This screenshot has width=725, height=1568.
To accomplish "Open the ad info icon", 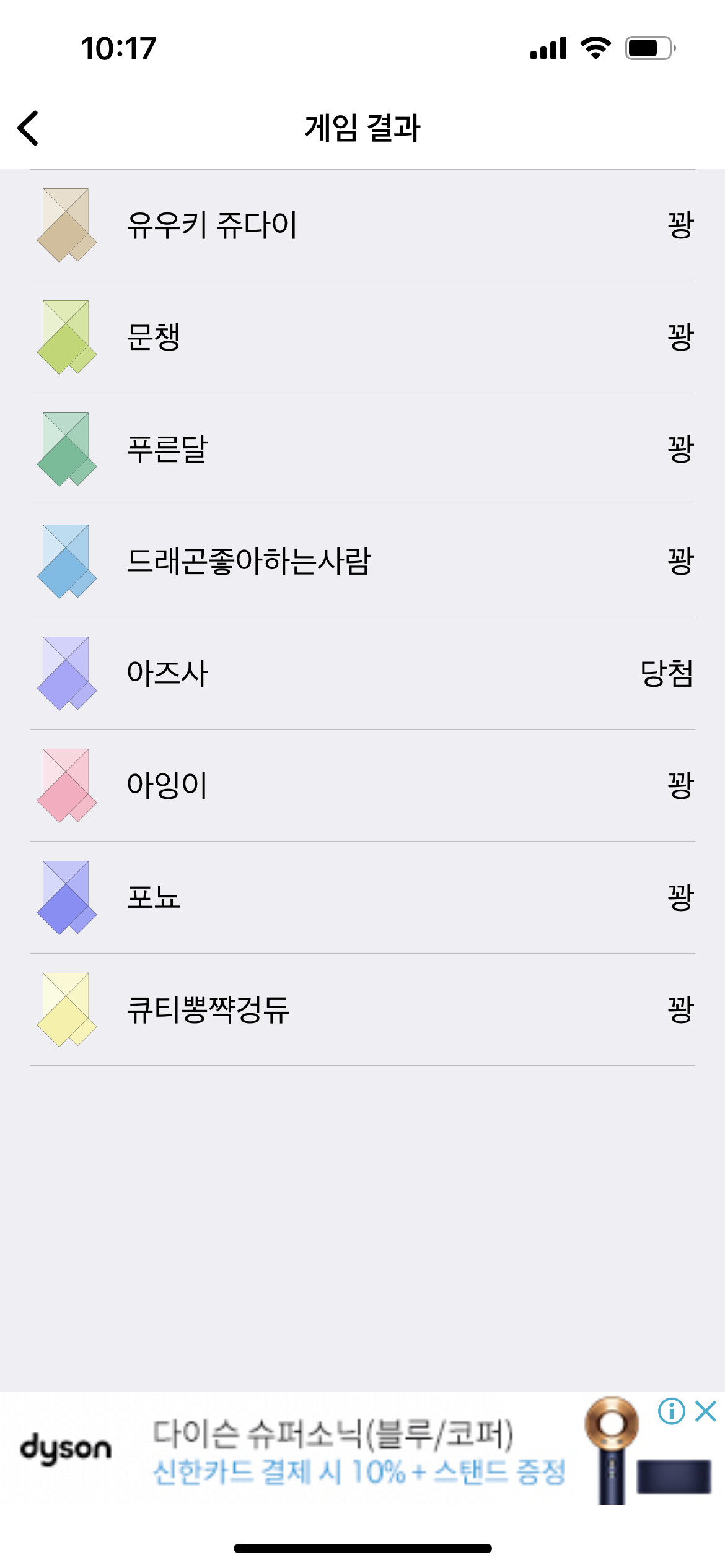I will point(671,1411).
